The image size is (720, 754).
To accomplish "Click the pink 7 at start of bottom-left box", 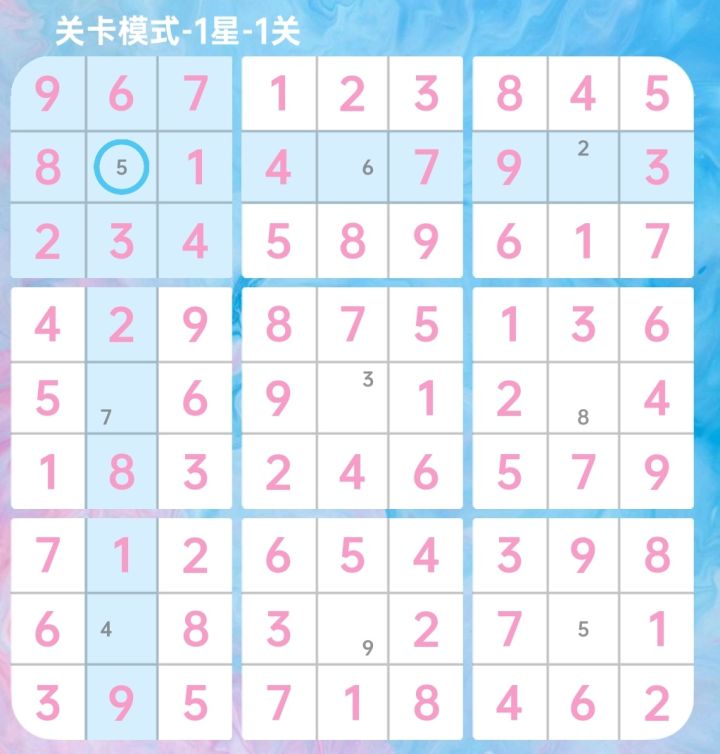I will (45, 555).
